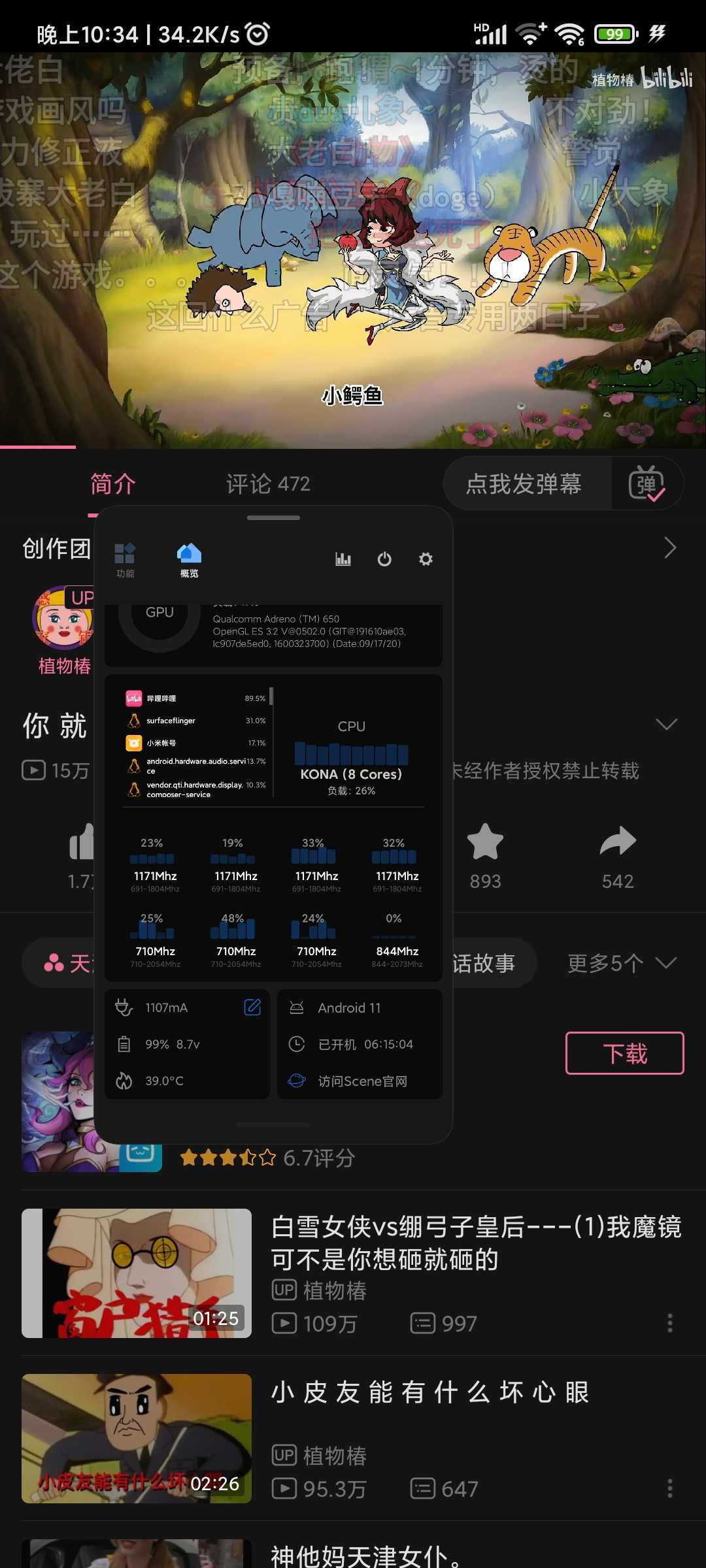The width and height of the screenshot is (706, 1568).
Task: Open the chart statistics icon in the overlay
Action: click(343, 559)
